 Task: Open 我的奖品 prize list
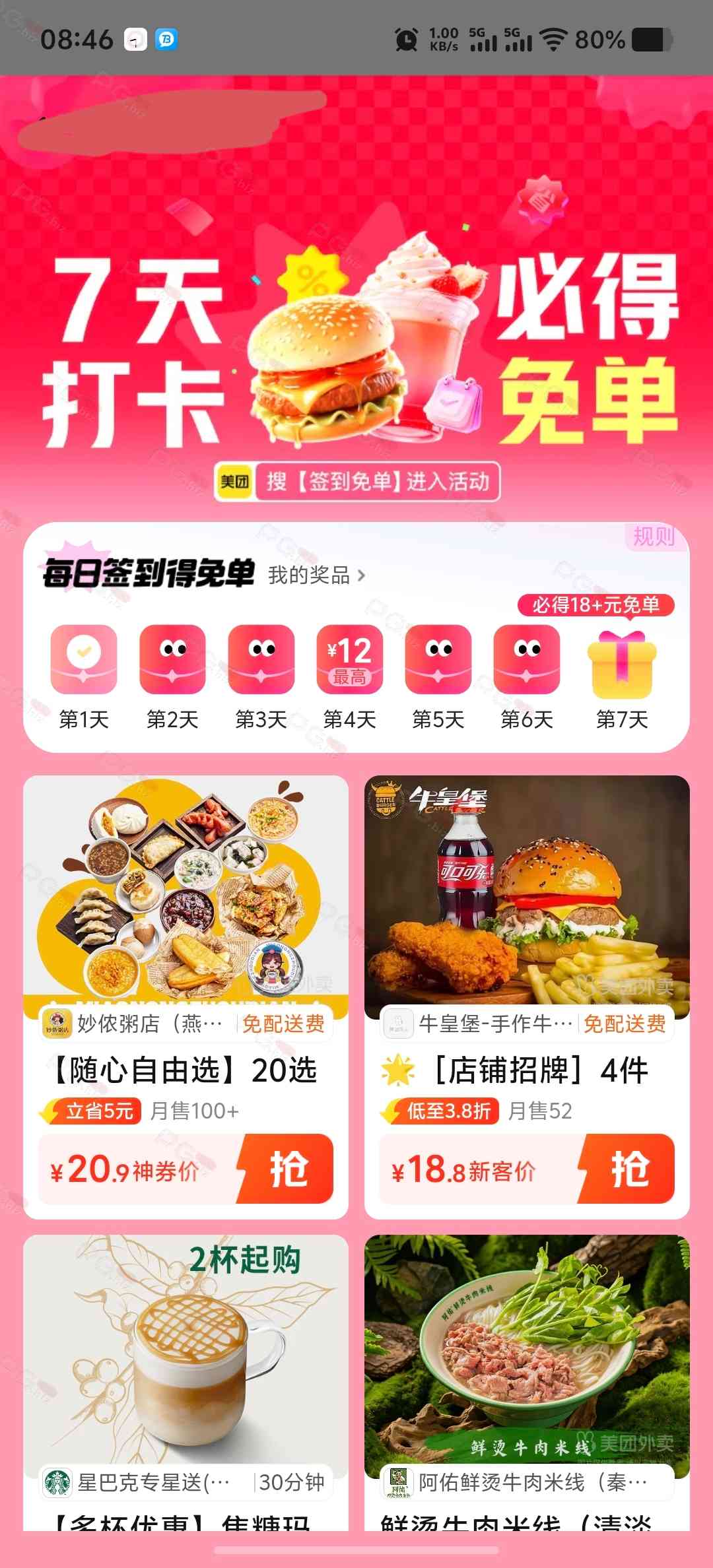(316, 575)
